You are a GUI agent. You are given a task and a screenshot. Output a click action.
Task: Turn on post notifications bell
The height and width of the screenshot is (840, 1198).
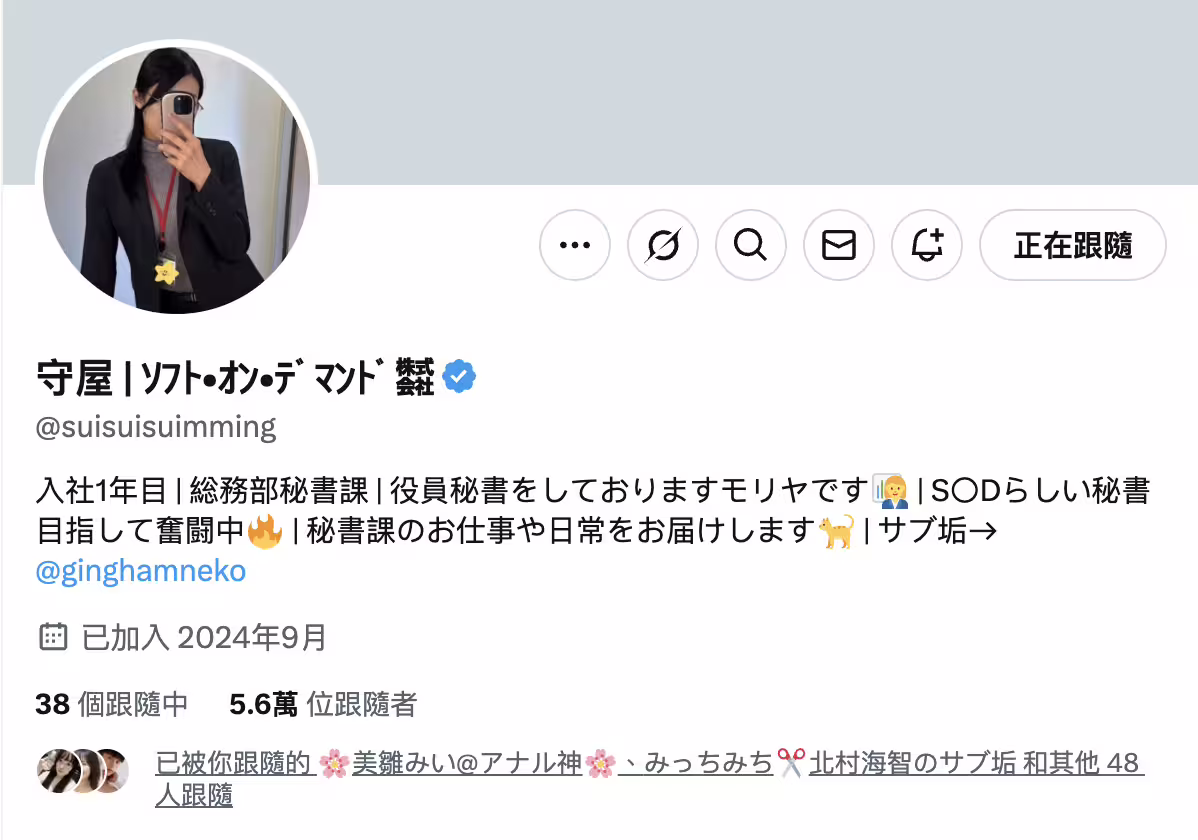[x=927, y=245]
